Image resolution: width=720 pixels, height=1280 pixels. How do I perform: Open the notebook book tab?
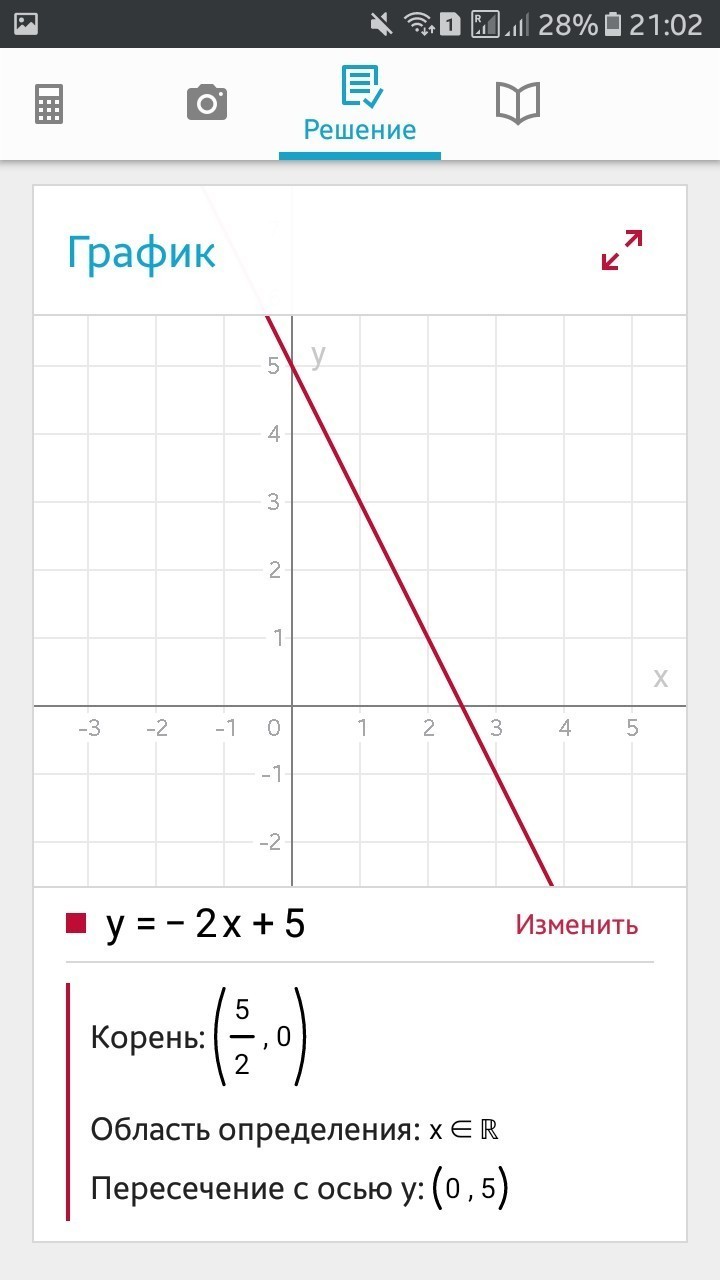coord(518,103)
